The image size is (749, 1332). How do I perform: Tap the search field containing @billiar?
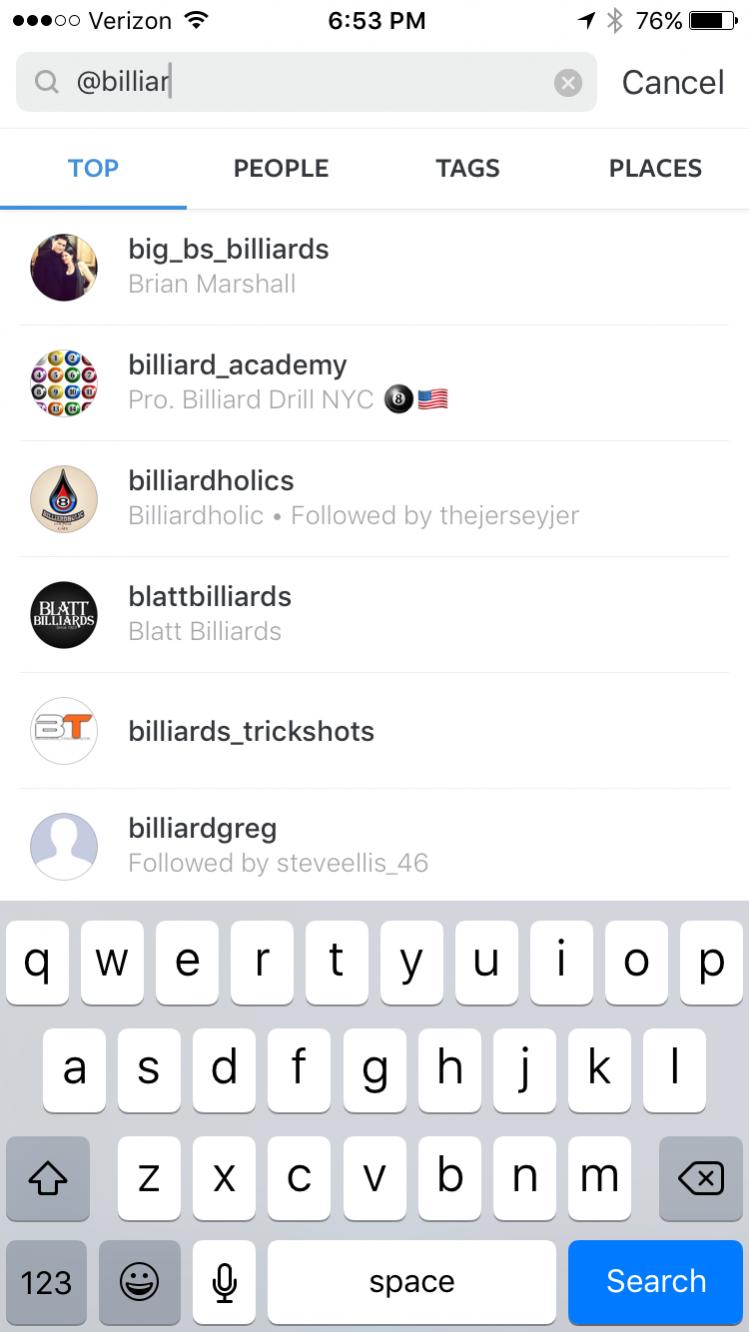pos(306,82)
